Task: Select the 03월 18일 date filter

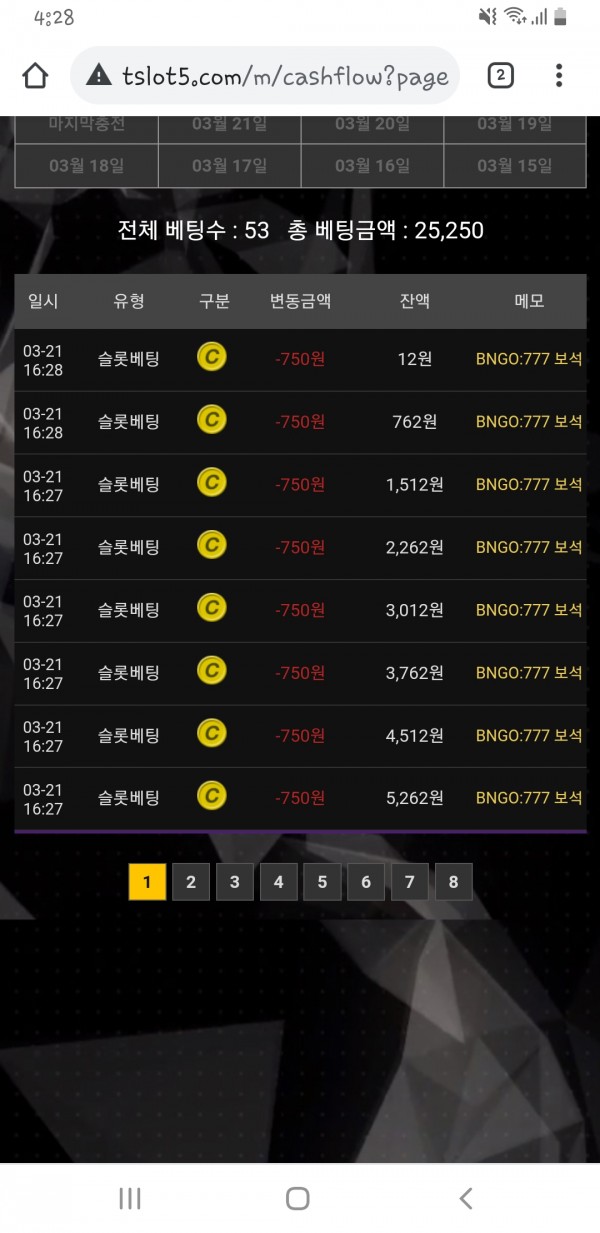Action: [x=87, y=166]
